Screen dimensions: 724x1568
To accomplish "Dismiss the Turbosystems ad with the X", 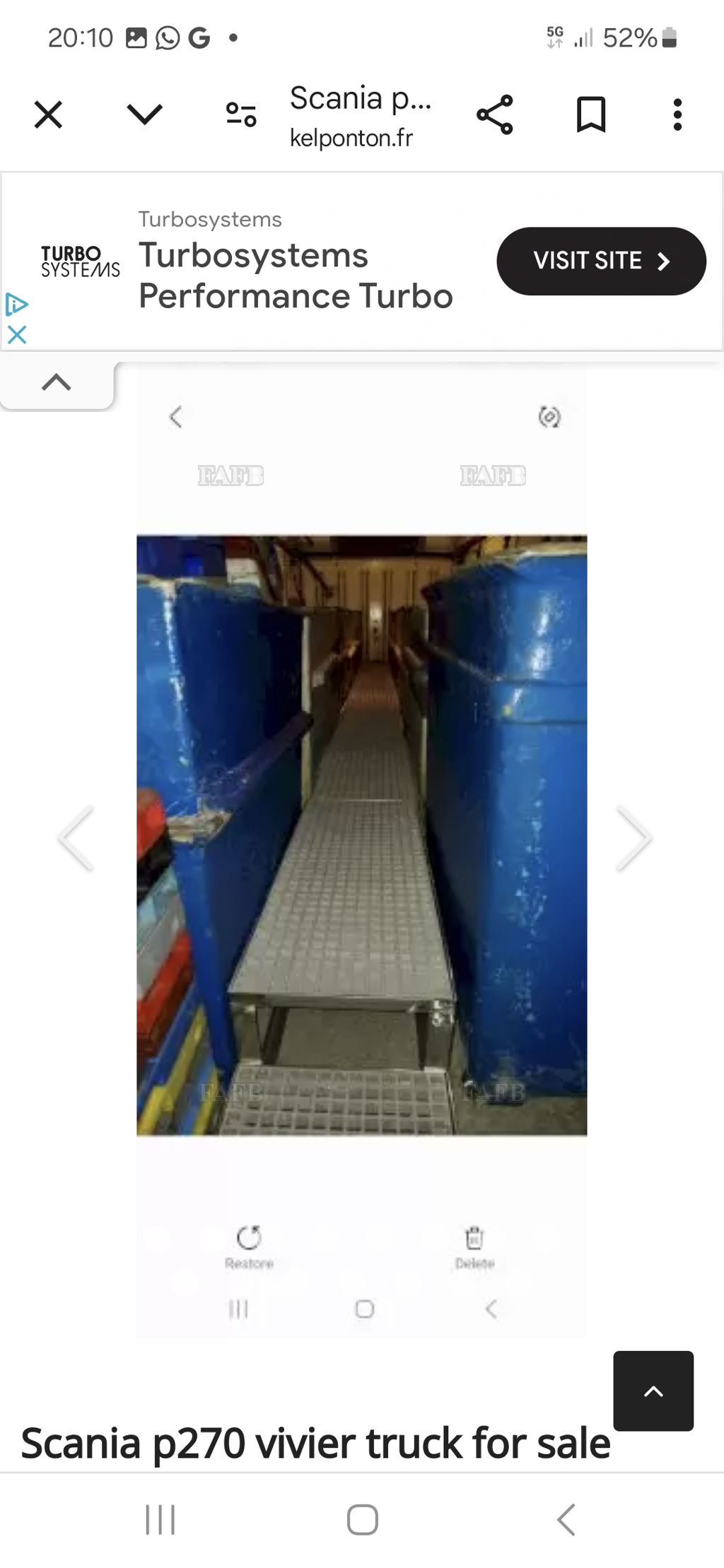I will [17, 334].
